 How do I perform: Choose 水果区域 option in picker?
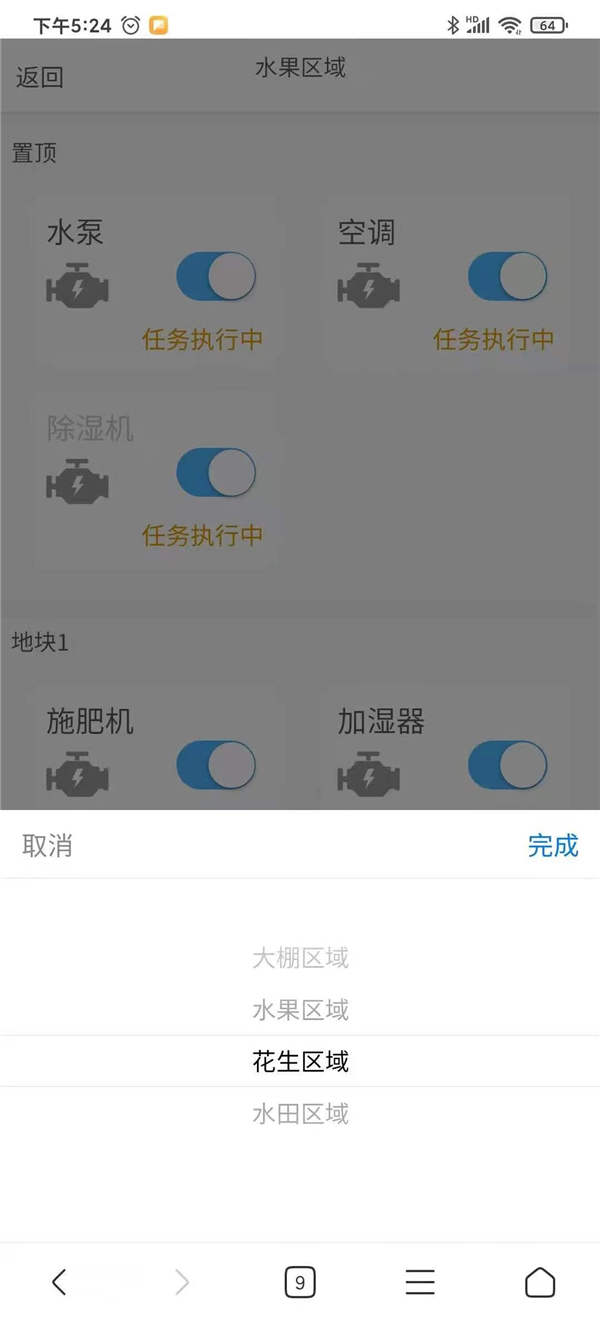pyautogui.click(x=300, y=1010)
